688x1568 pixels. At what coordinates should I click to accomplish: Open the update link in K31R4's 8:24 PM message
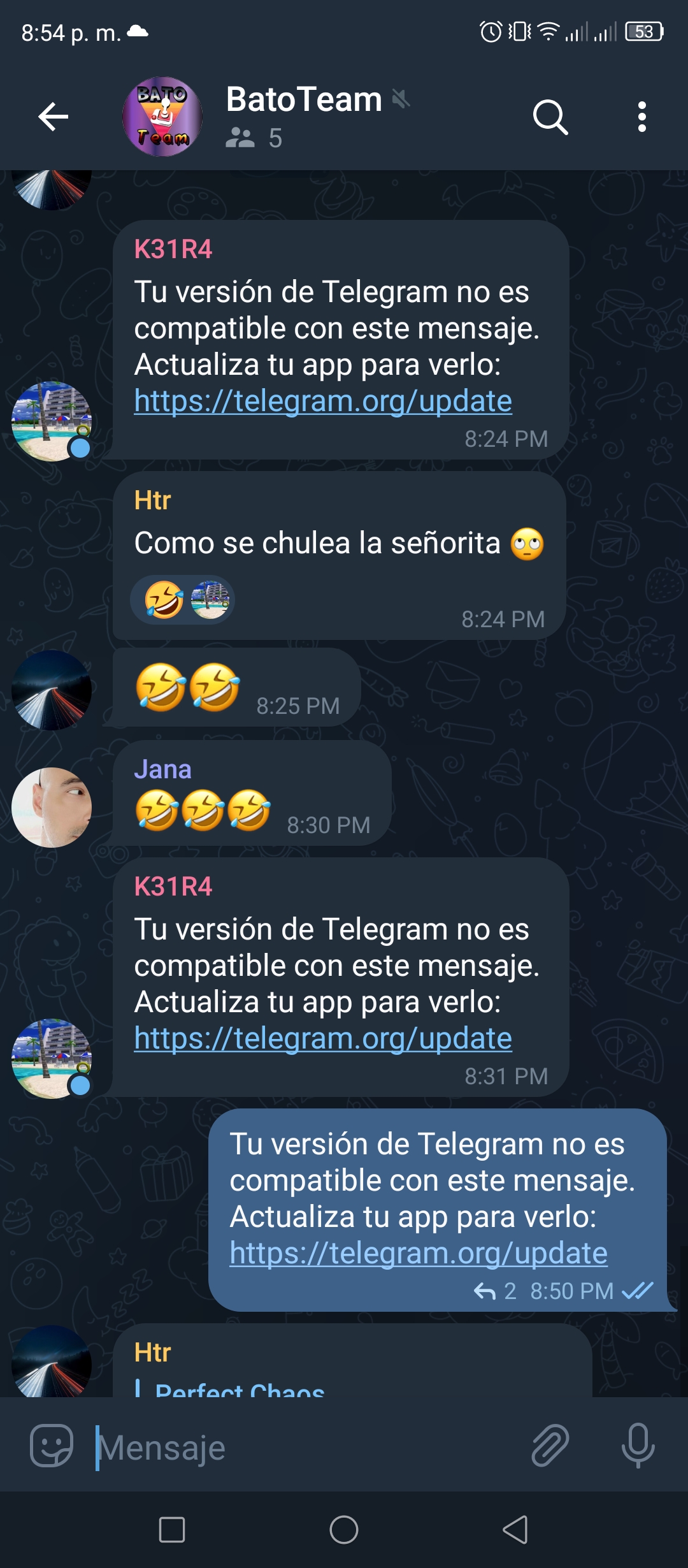coord(323,401)
